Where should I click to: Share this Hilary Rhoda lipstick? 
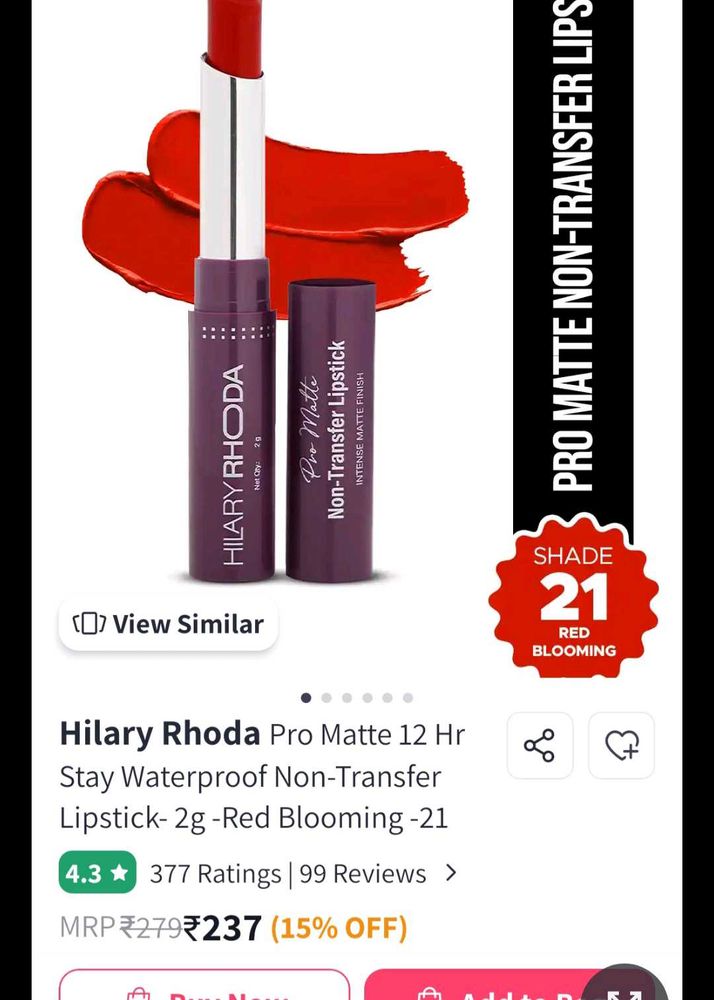(x=540, y=745)
